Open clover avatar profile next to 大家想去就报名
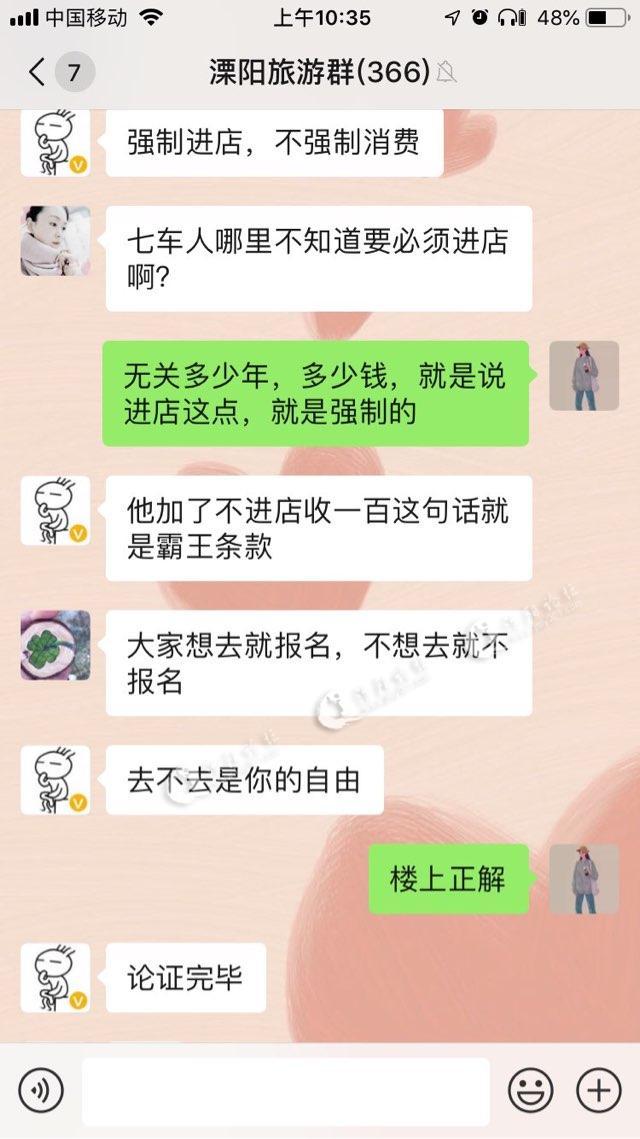 pyautogui.click(x=55, y=645)
